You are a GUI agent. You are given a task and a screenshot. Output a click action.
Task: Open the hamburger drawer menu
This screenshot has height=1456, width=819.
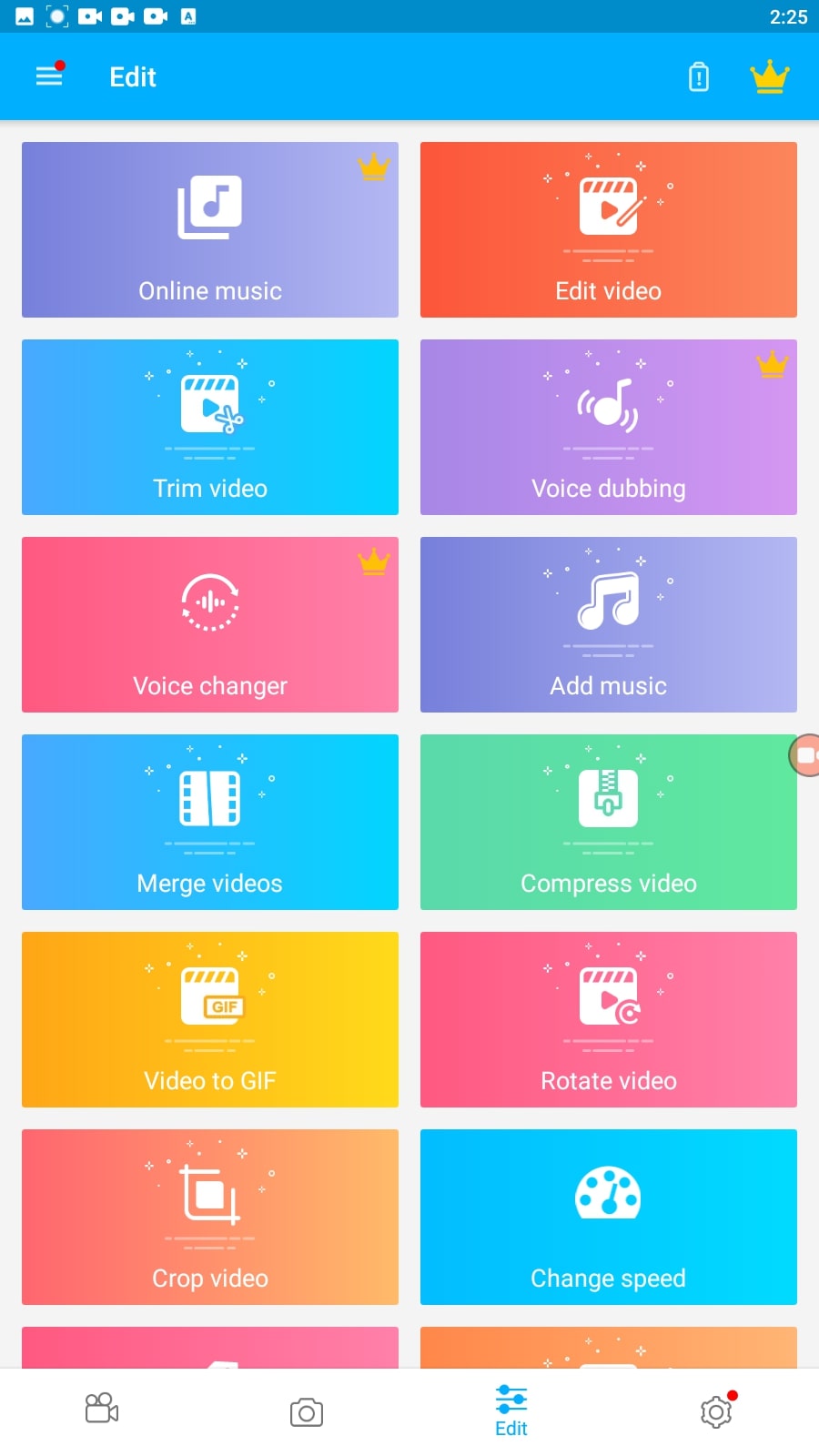pyautogui.click(x=49, y=76)
